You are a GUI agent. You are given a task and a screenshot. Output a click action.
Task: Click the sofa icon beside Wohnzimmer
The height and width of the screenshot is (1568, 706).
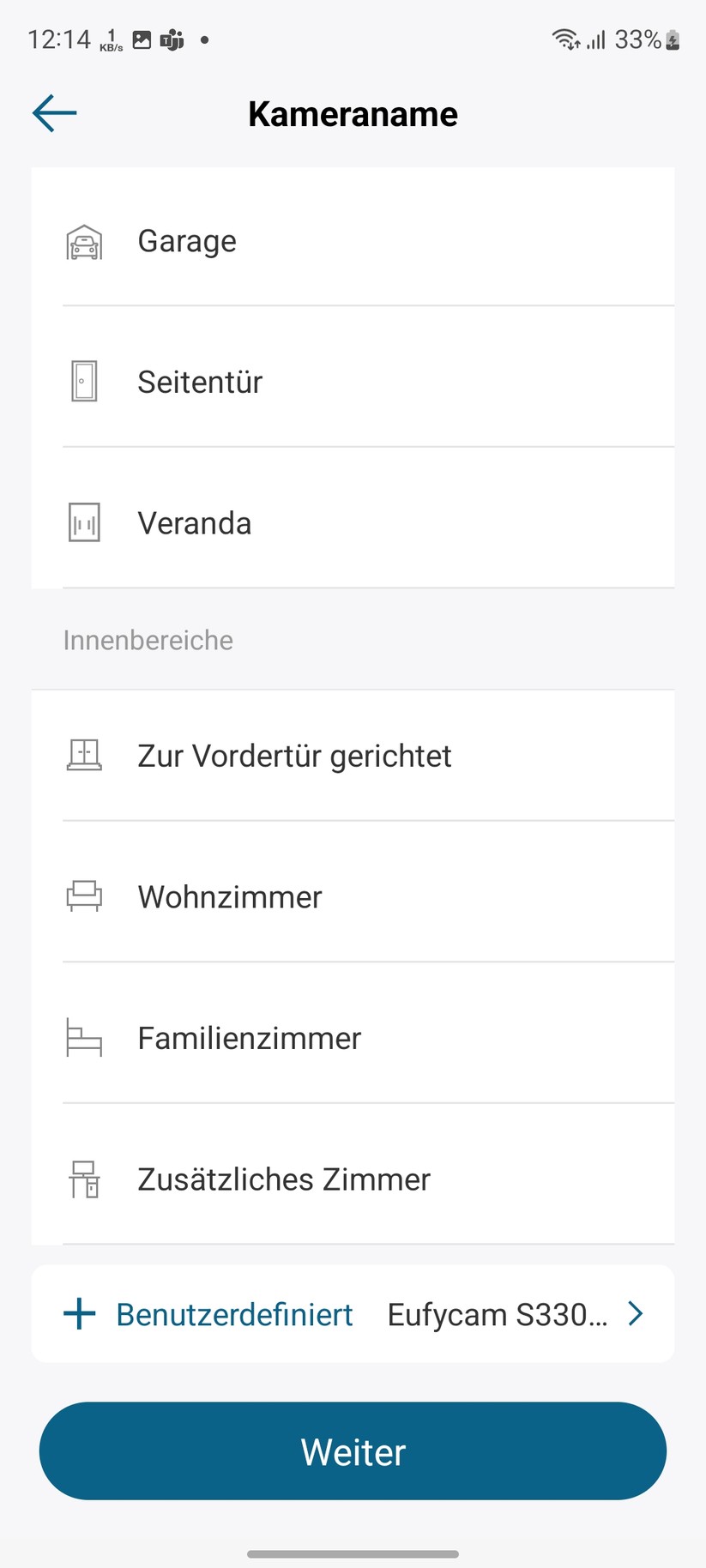click(x=83, y=896)
